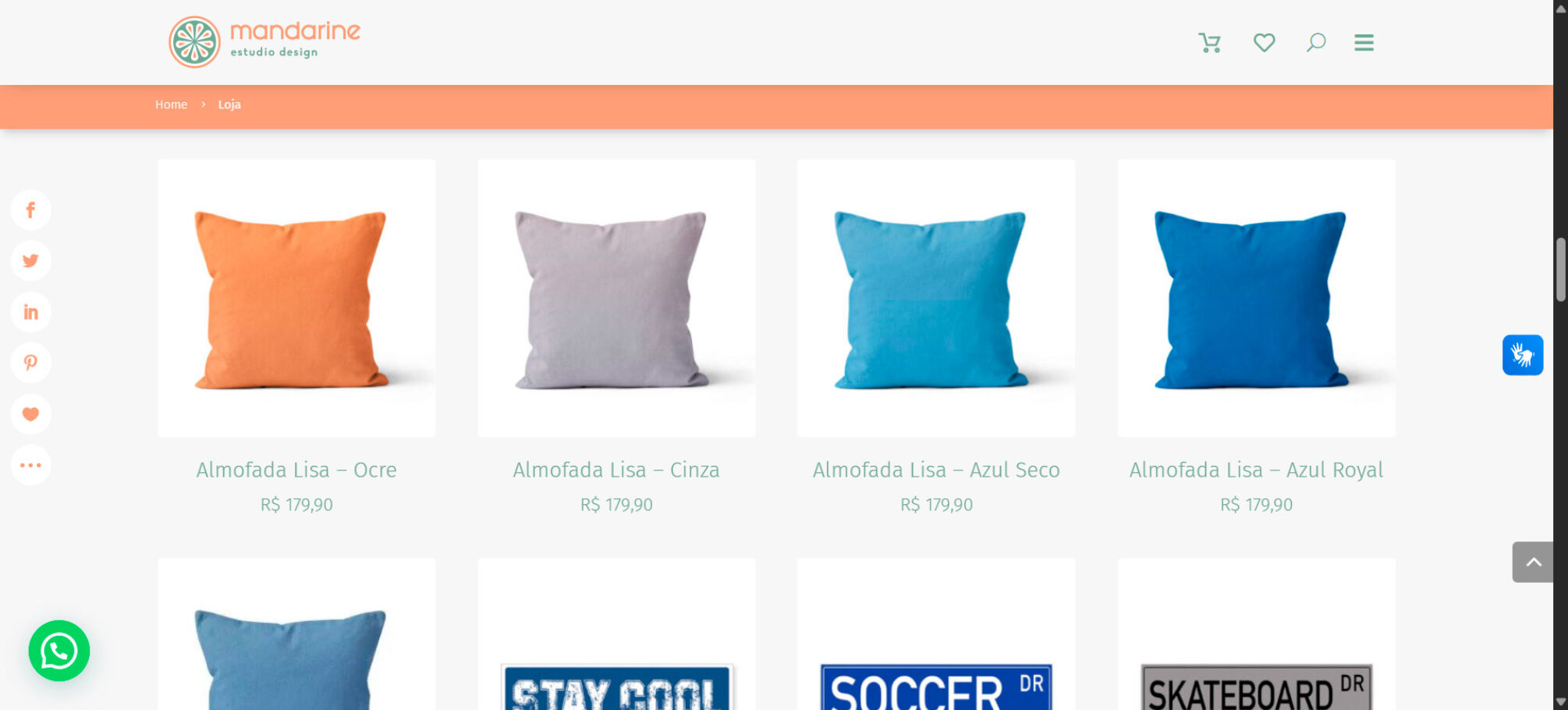Tap the heart icon in share sidebar
Image resolution: width=1568 pixels, height=710 pixels.
coord(30,414)
